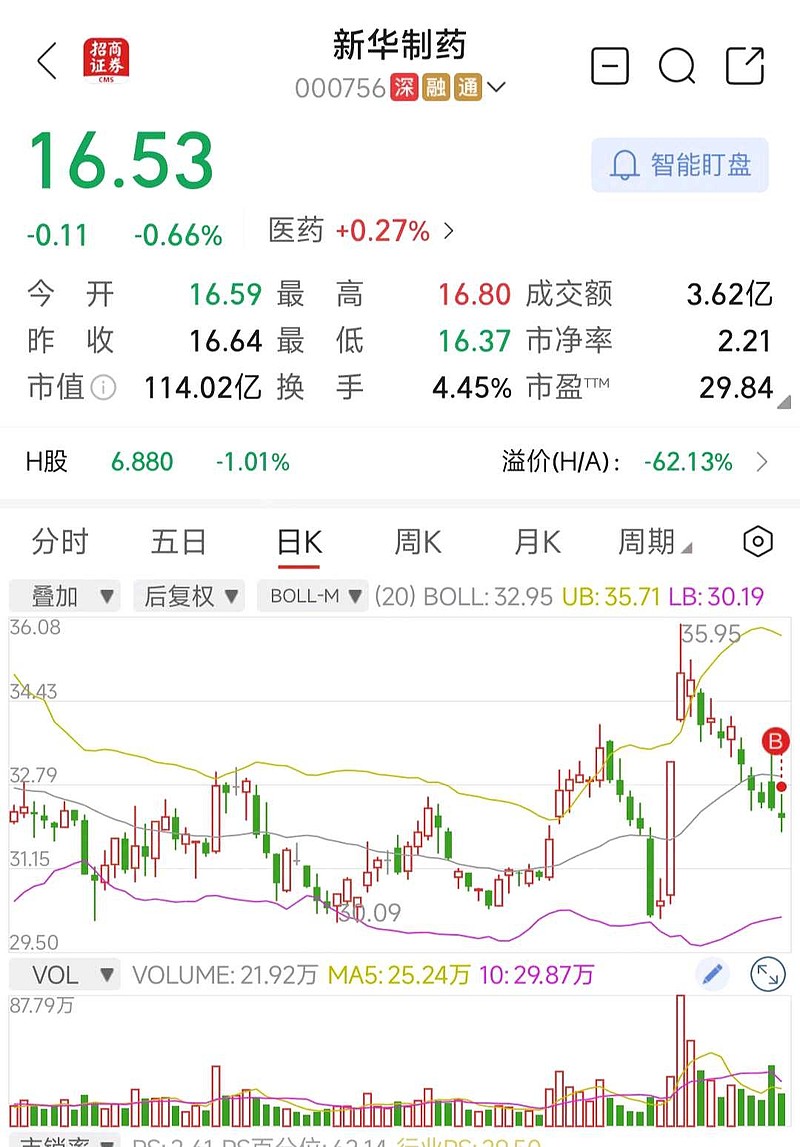
Task: Tap the back arrow to return
Action: click(45, 62)
